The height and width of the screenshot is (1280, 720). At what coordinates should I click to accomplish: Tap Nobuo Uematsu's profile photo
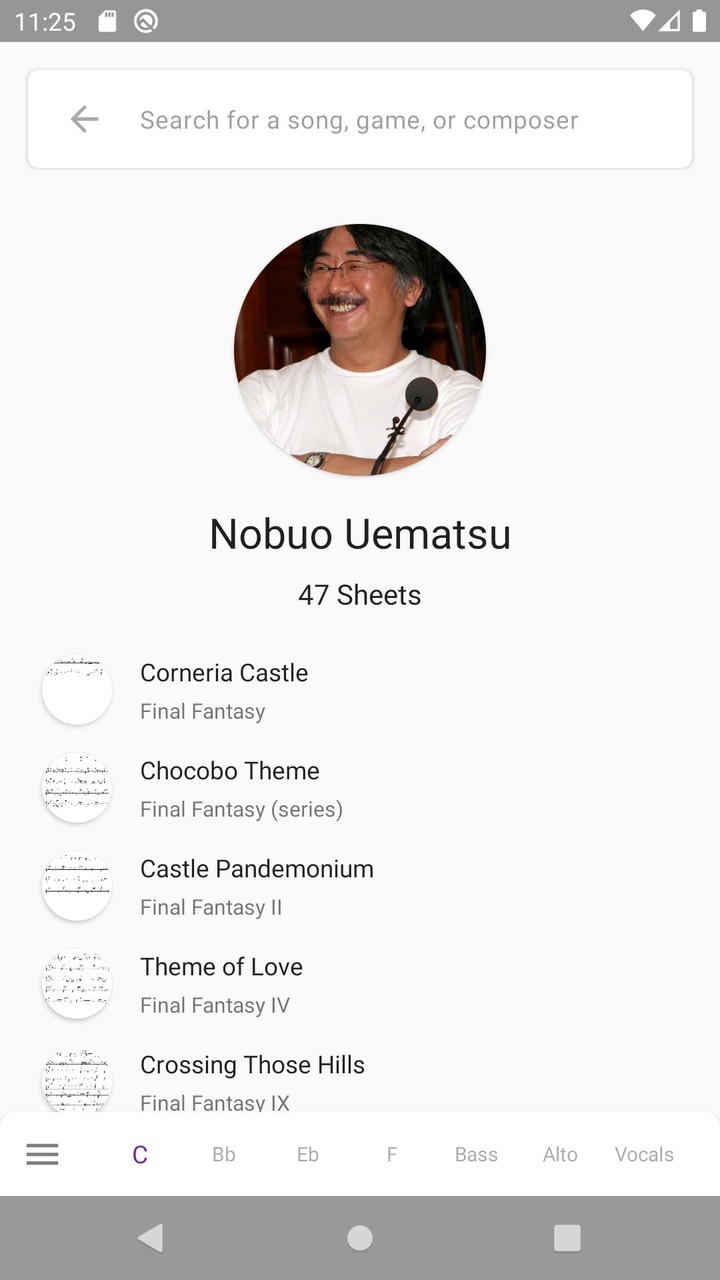360,350
